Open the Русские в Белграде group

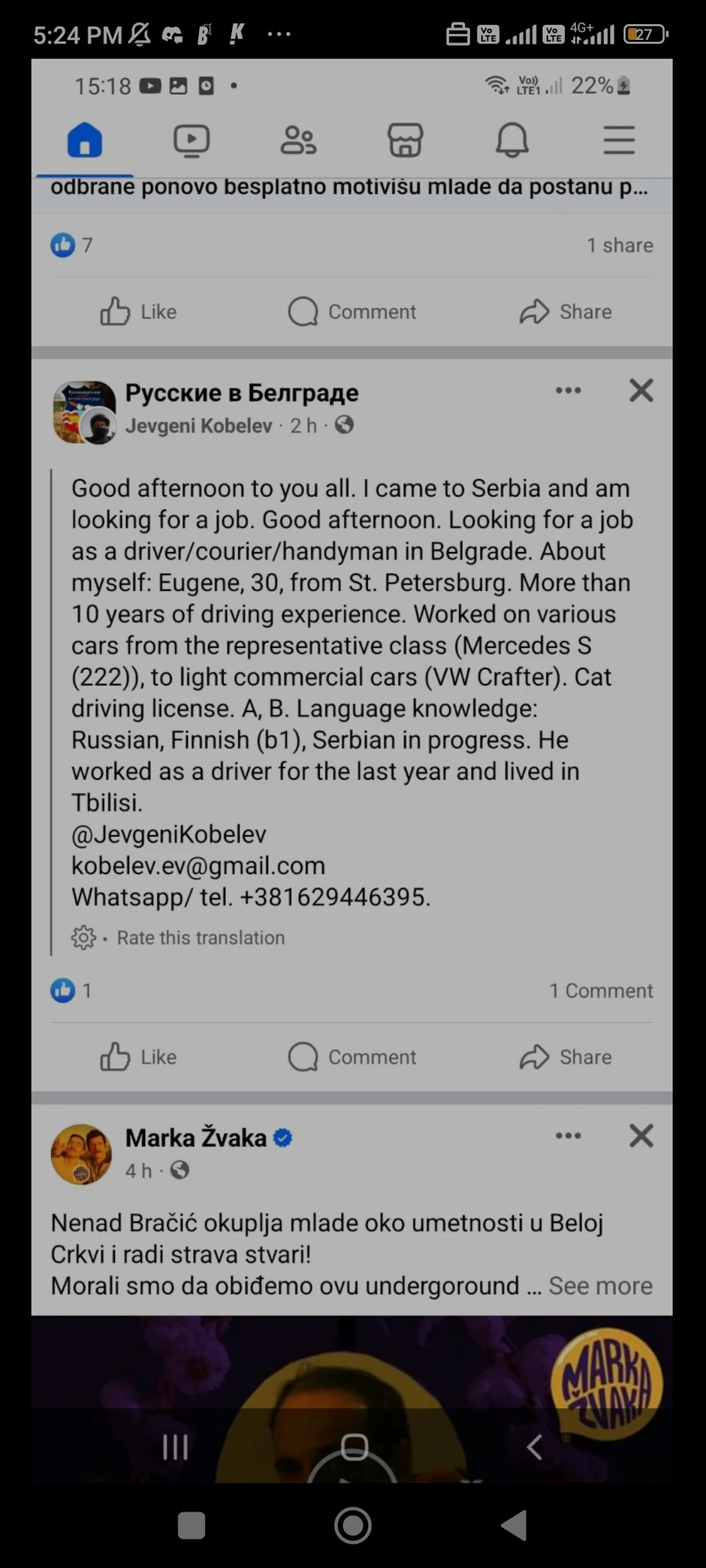click(x=241, y=393)
